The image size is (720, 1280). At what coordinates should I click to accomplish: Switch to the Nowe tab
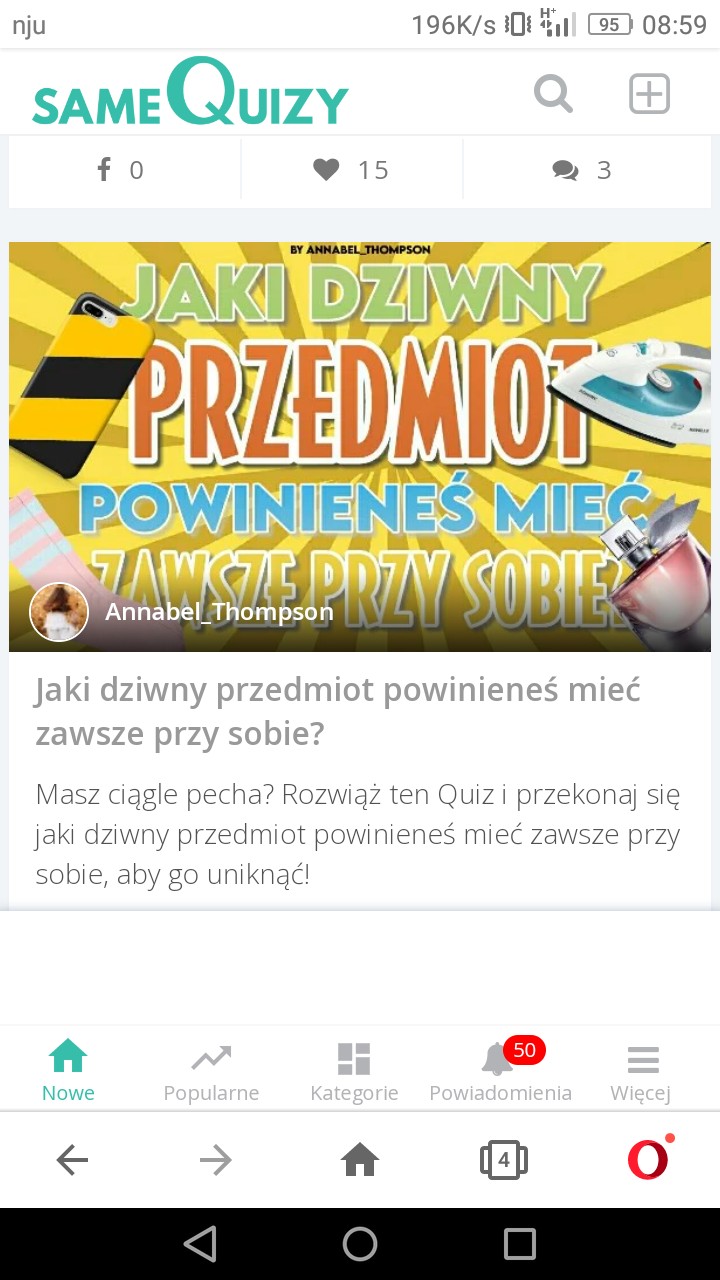tap(68, 1070)
